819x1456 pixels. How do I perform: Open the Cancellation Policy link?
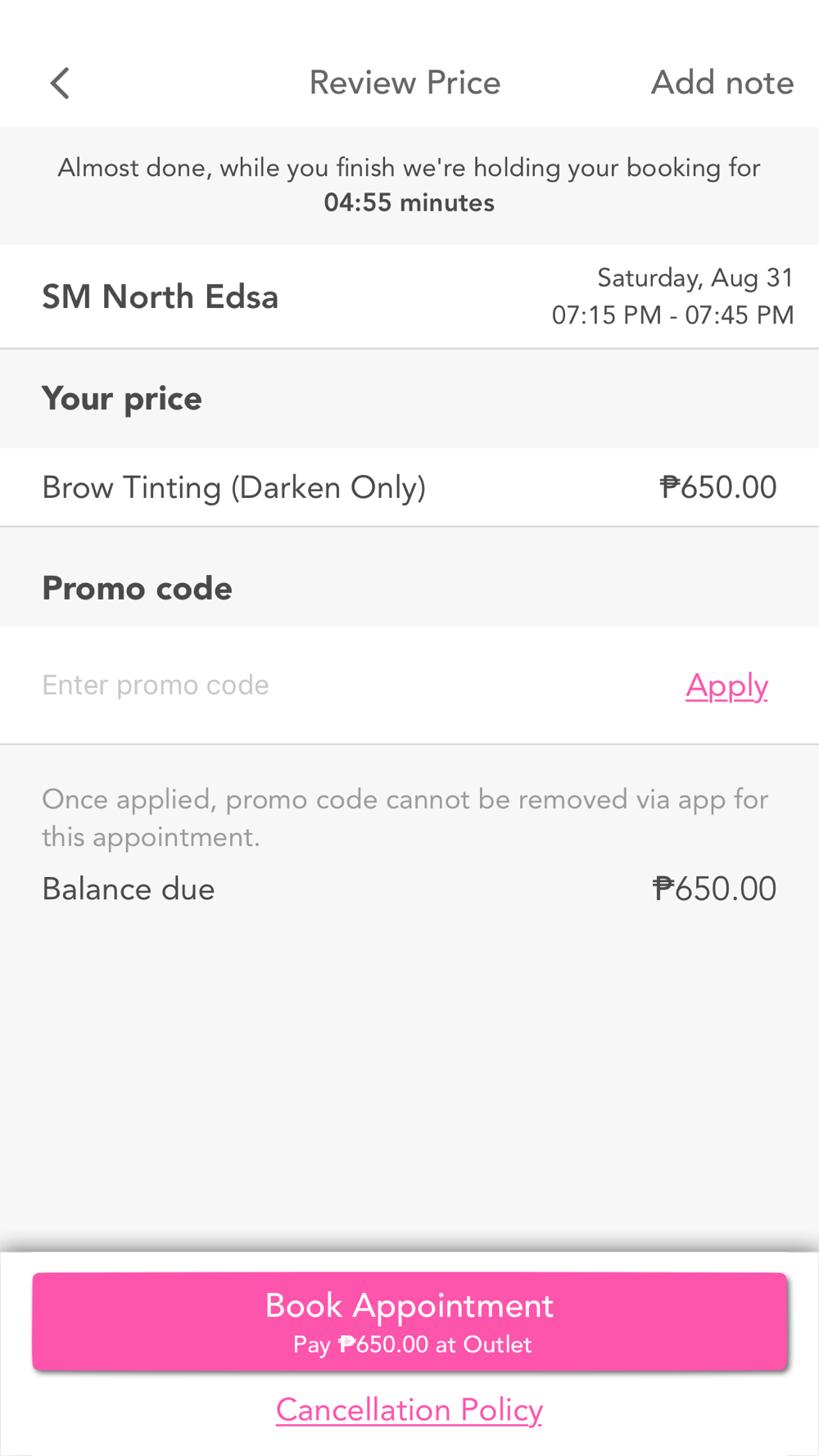(409, 1410)
